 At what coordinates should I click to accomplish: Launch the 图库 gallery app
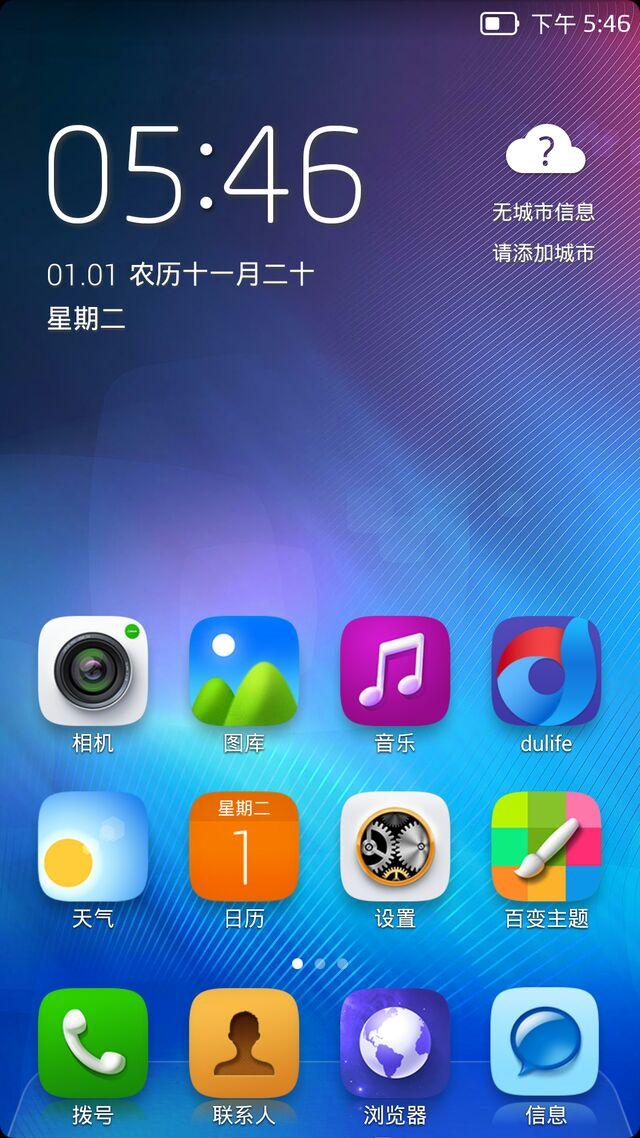244,671
